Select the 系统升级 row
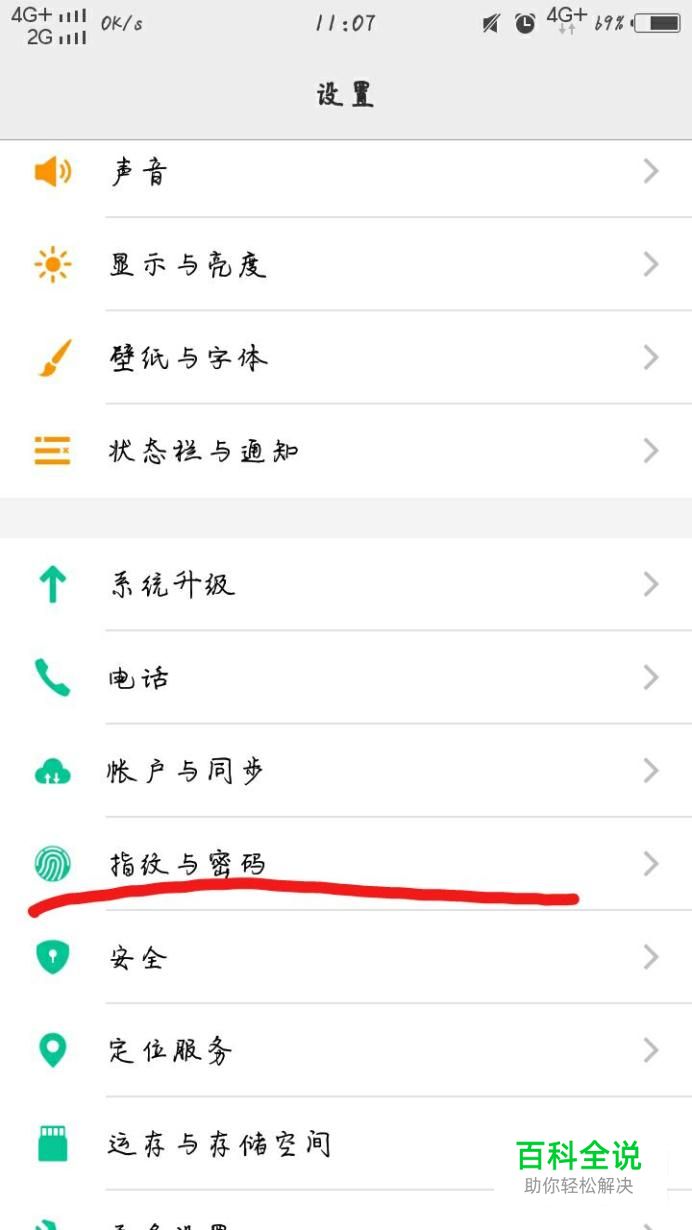 click(345, 584)
